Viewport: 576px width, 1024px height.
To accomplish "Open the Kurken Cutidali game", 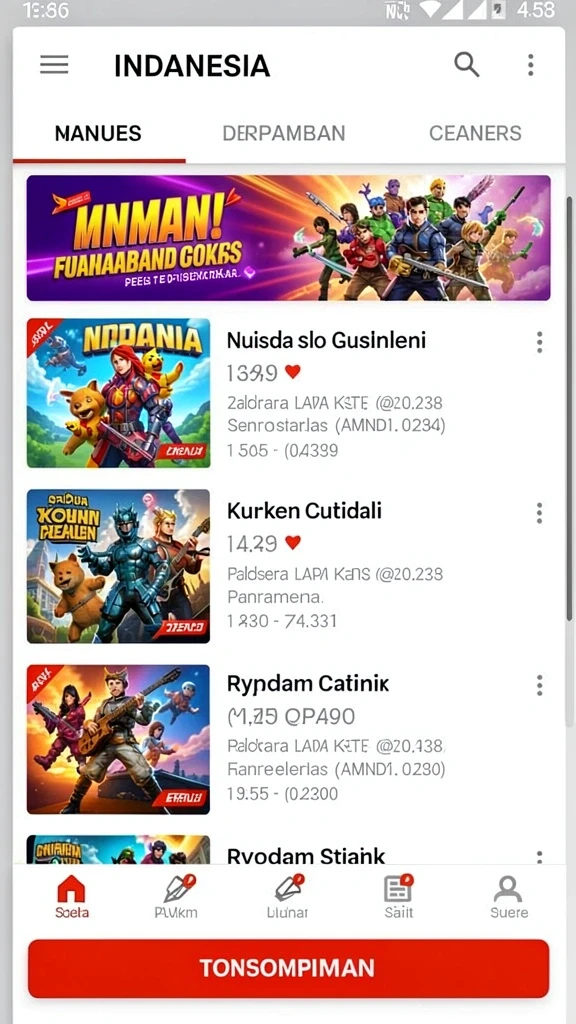I will (288, 566).
